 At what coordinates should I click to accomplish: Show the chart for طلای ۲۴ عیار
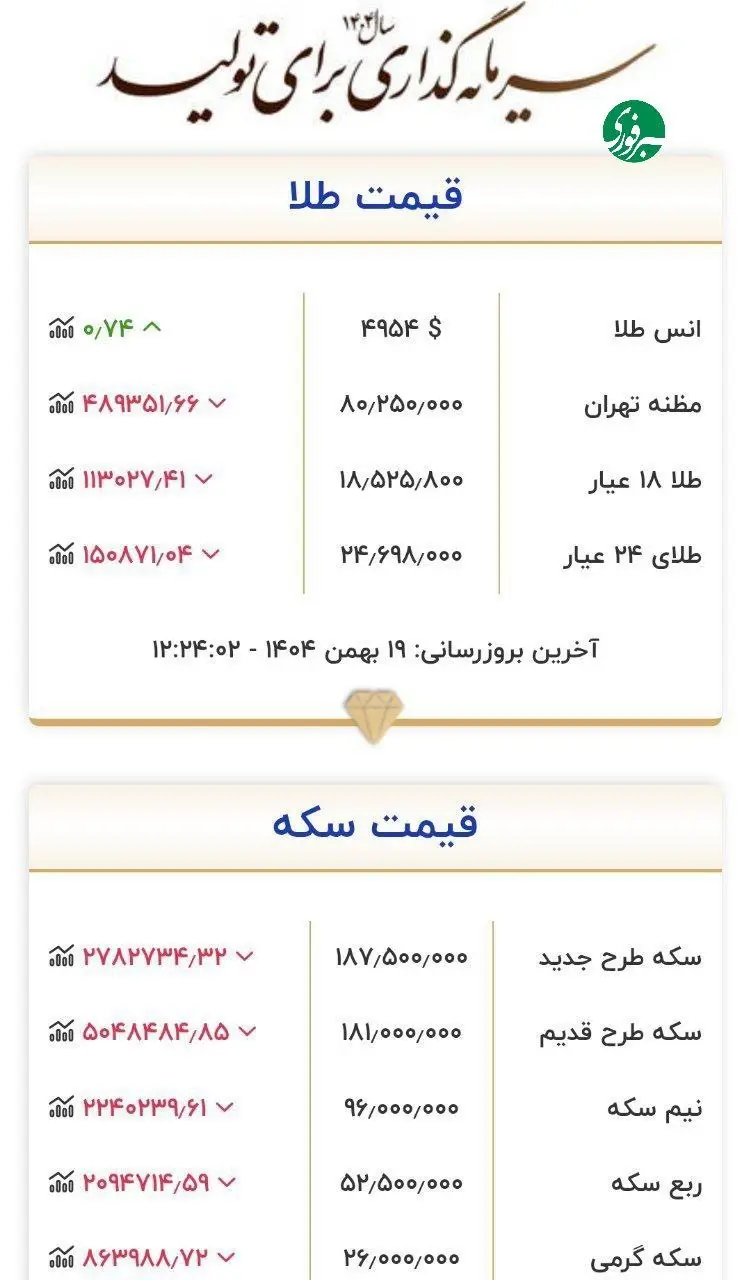pyautogui.click(x=62, y=553)
